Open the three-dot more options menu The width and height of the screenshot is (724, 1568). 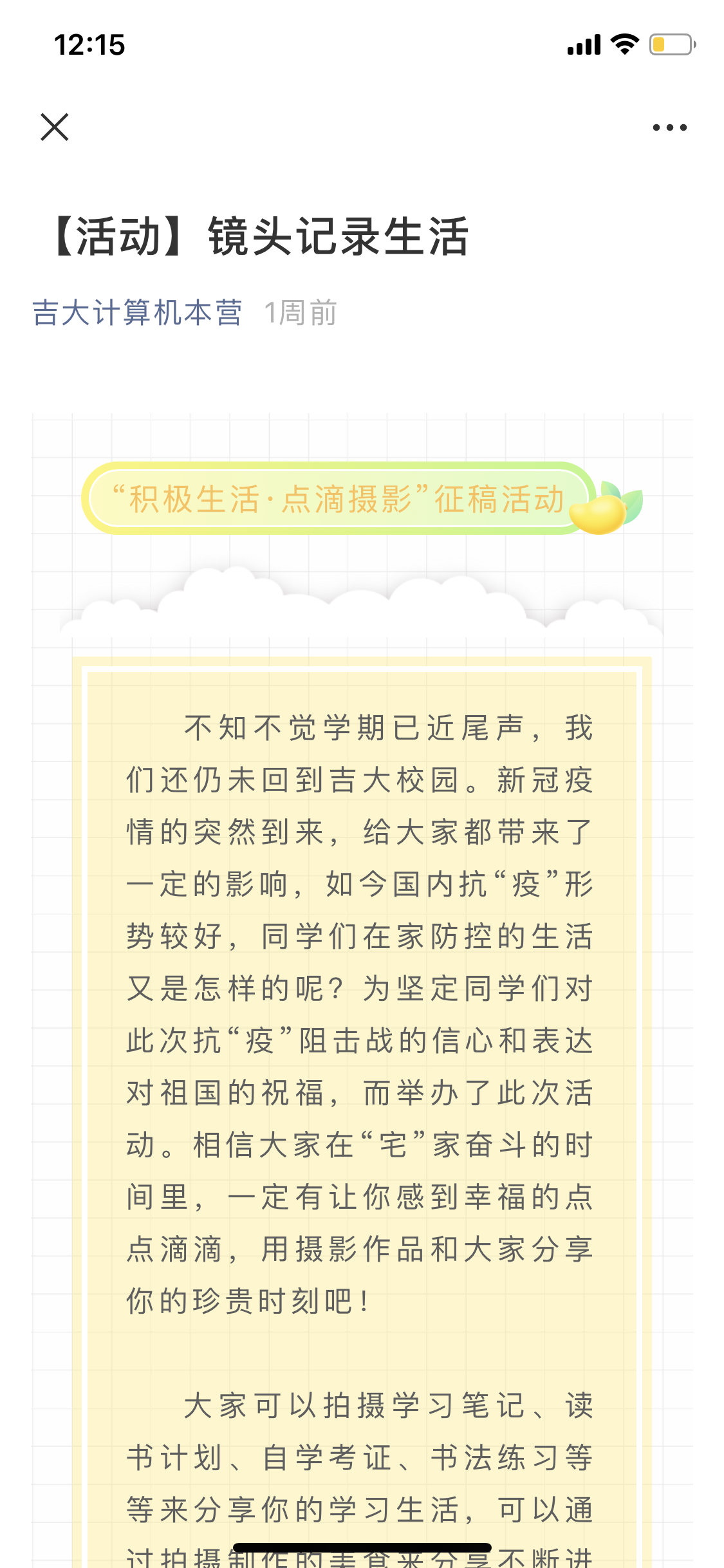click(669, 127)
